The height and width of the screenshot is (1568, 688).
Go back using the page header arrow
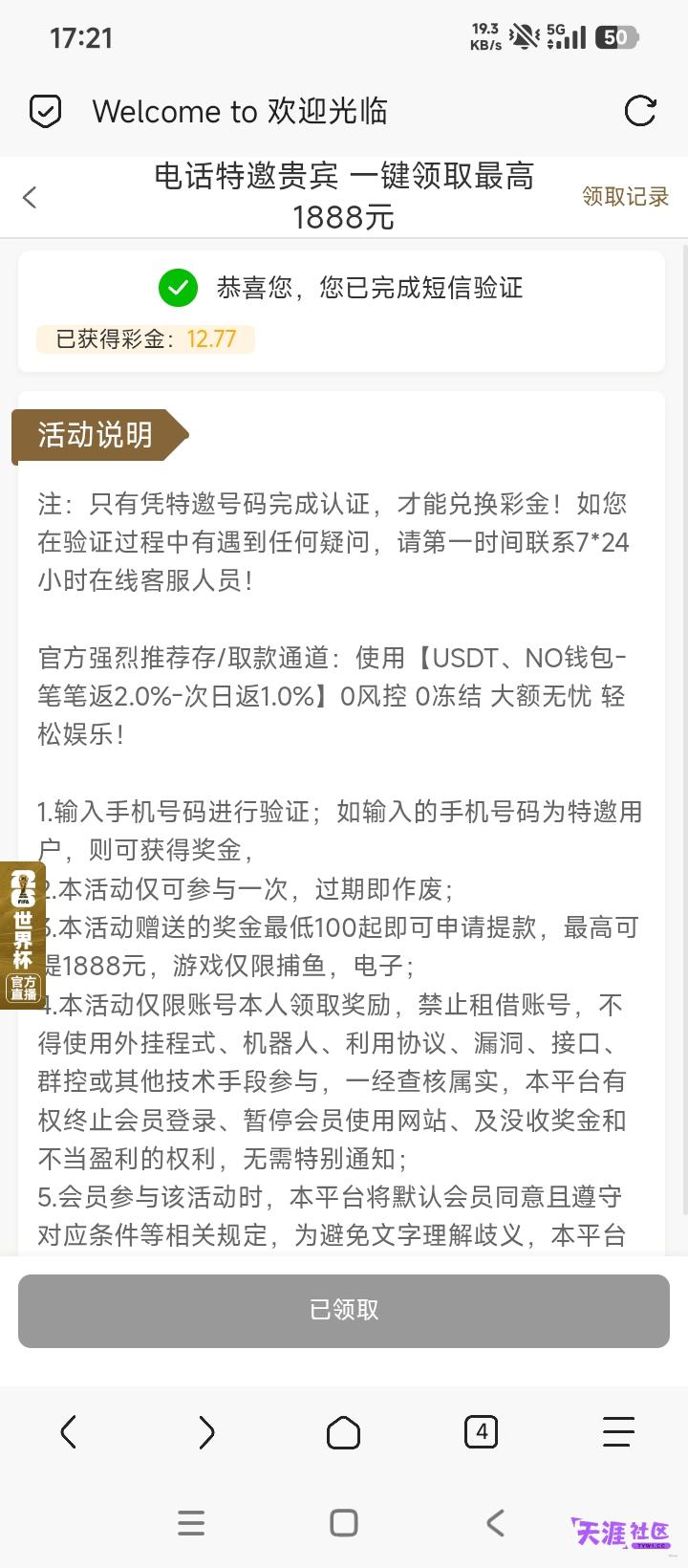(x=30, y=197)
